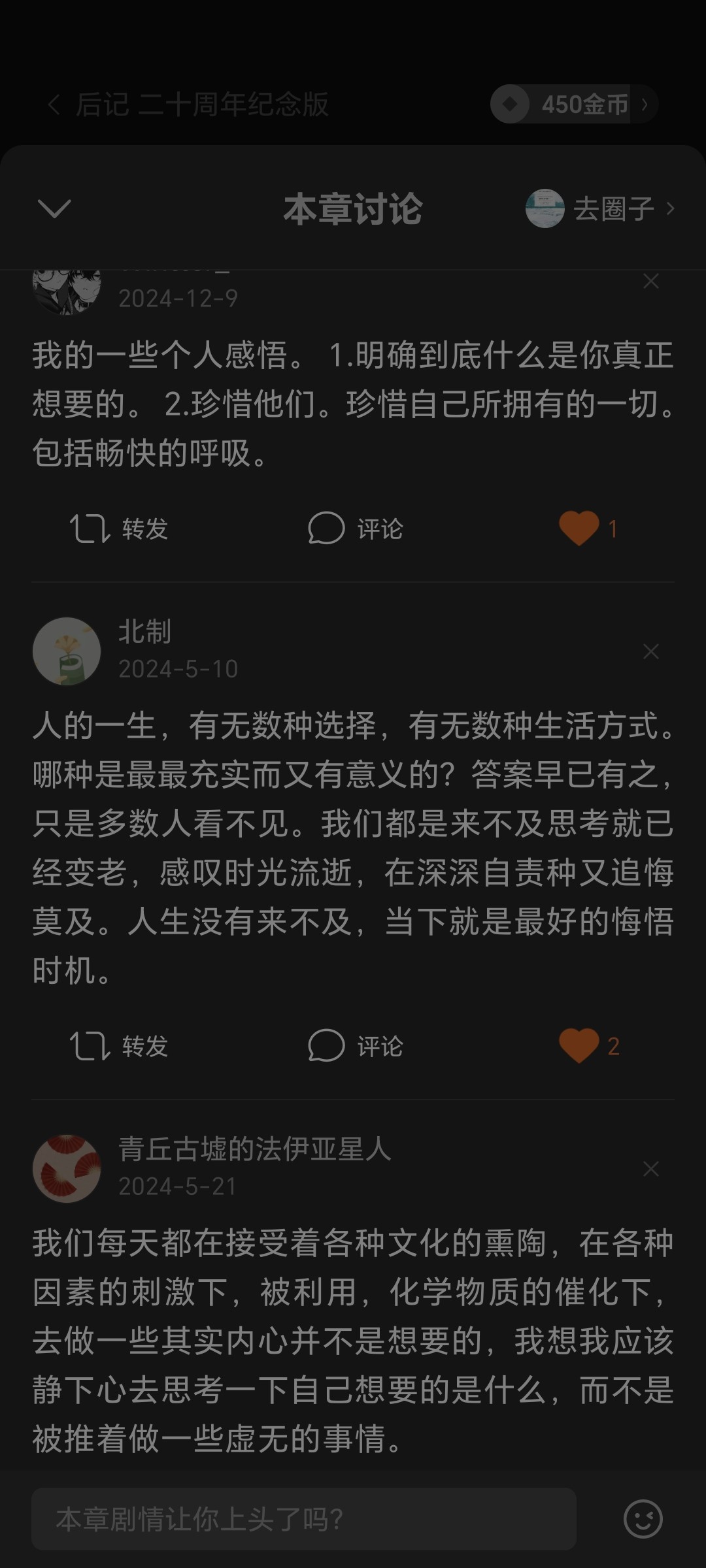Dismiss the comment dated 2024-12-9
This screenshot has width=706, height=1568.
click(650, 282)
